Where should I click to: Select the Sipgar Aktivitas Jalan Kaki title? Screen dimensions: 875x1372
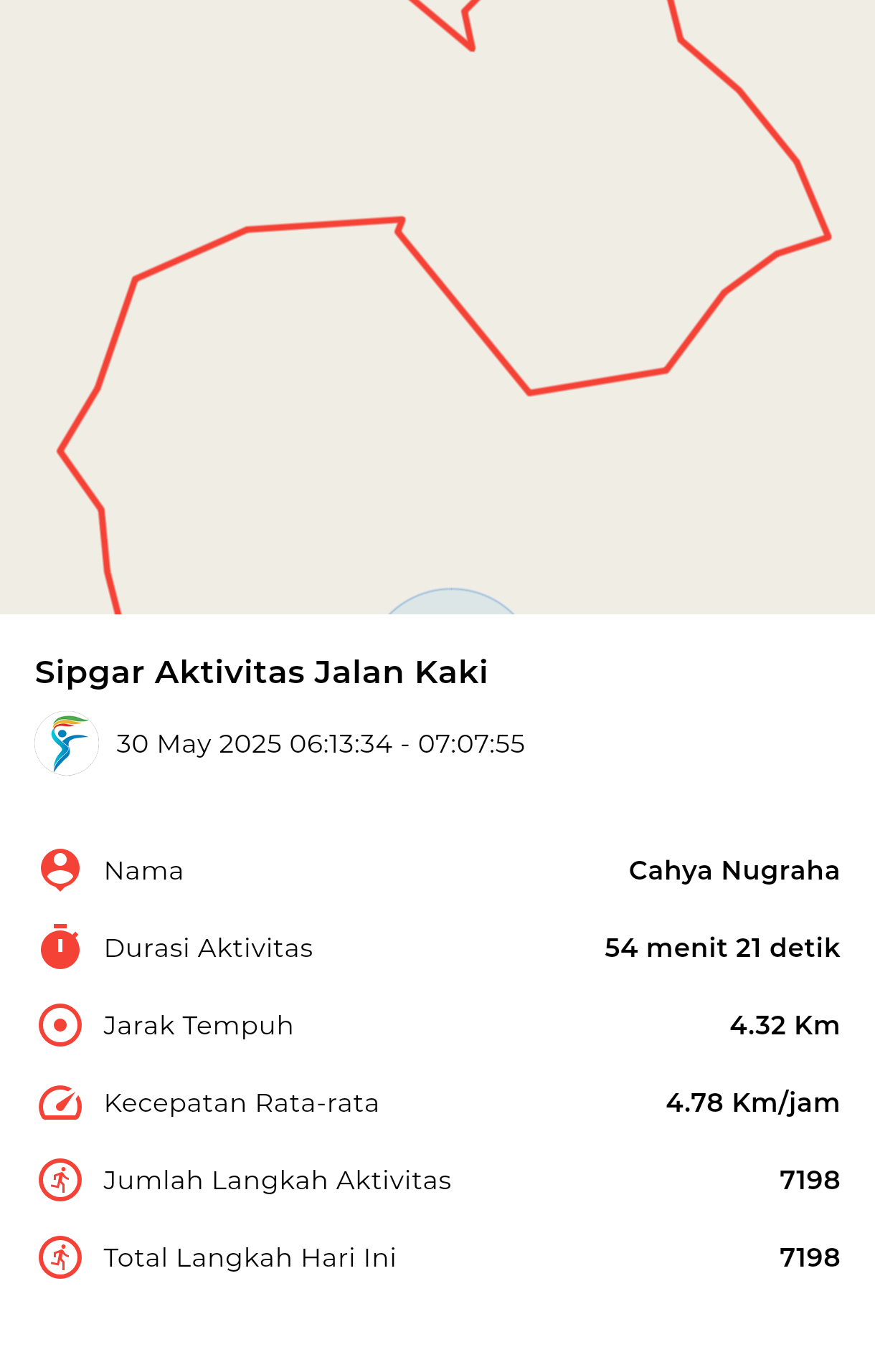(x=261, y=672)
